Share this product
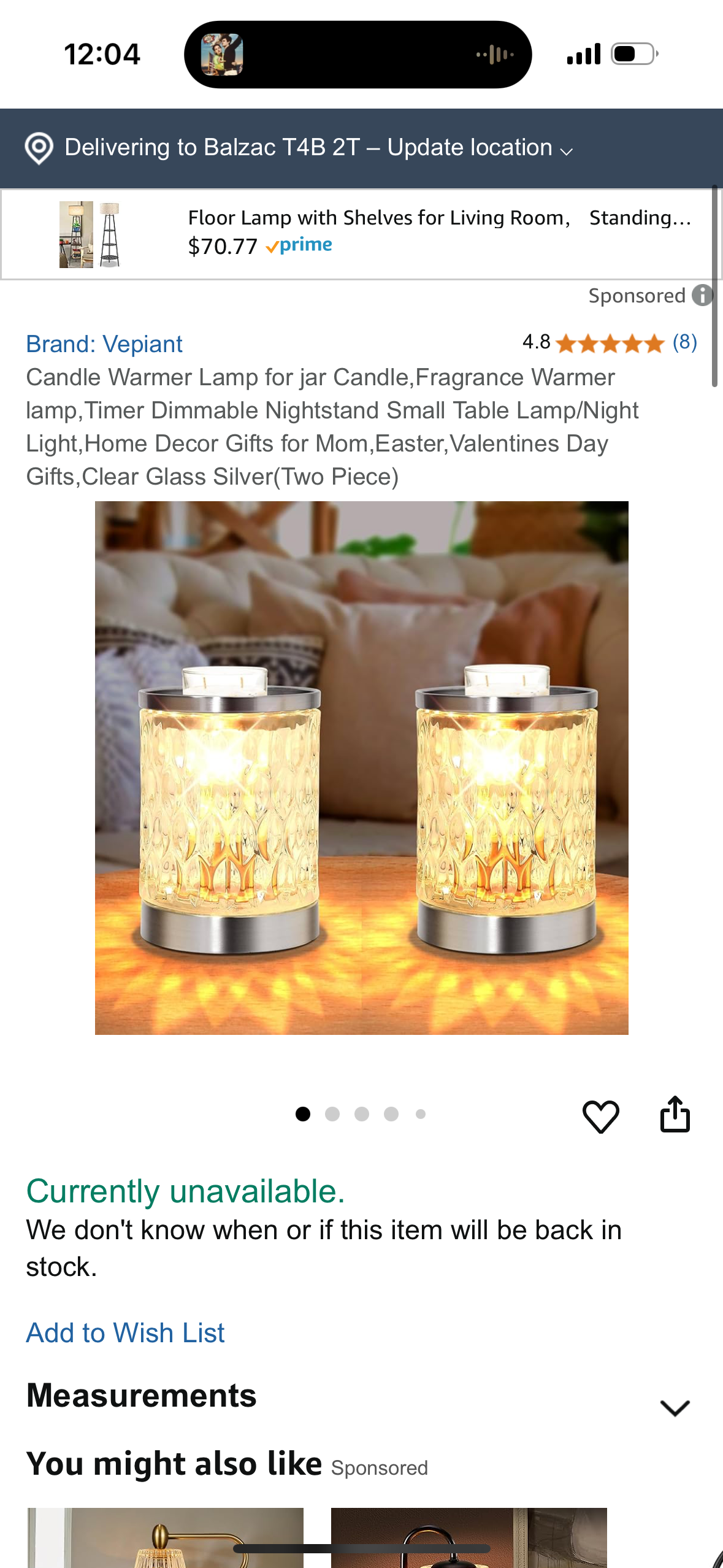The height and width of the screenshot is (1568, 723). pyautogui.click(x=675, y=1115)
